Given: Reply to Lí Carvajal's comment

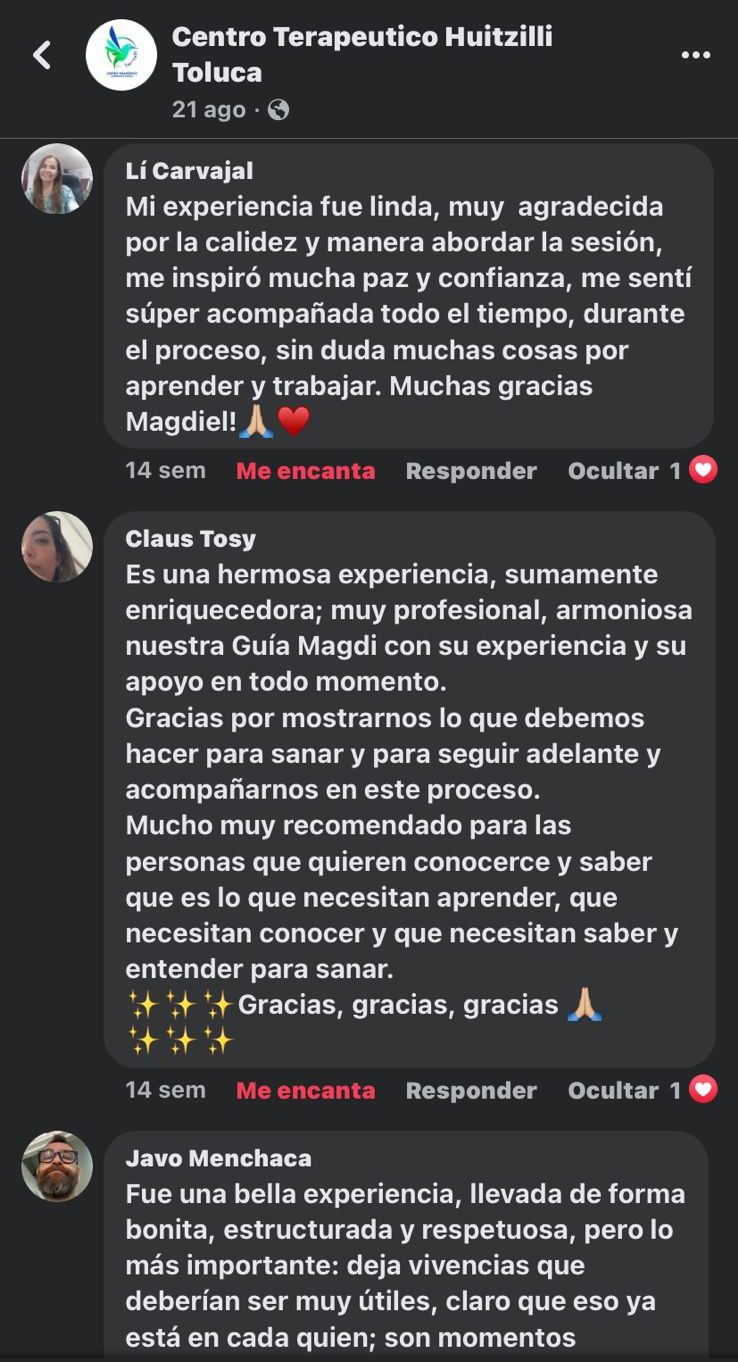Looking at the screenshot, I should pos(471,471).
